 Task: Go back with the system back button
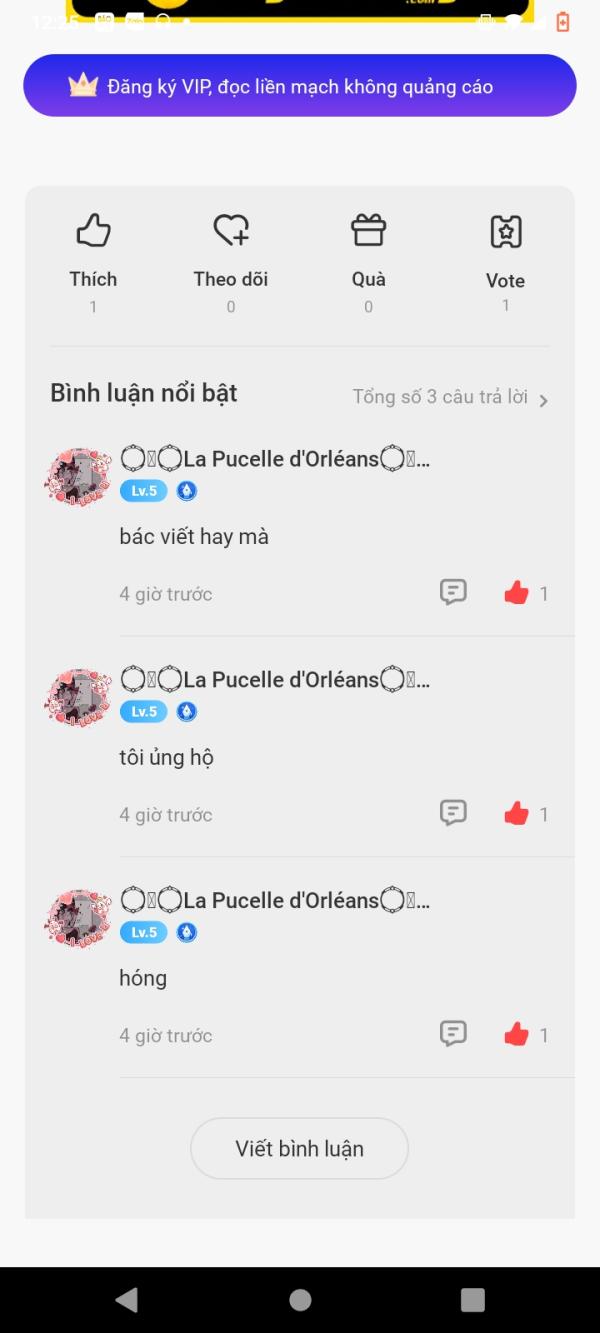126,1299
